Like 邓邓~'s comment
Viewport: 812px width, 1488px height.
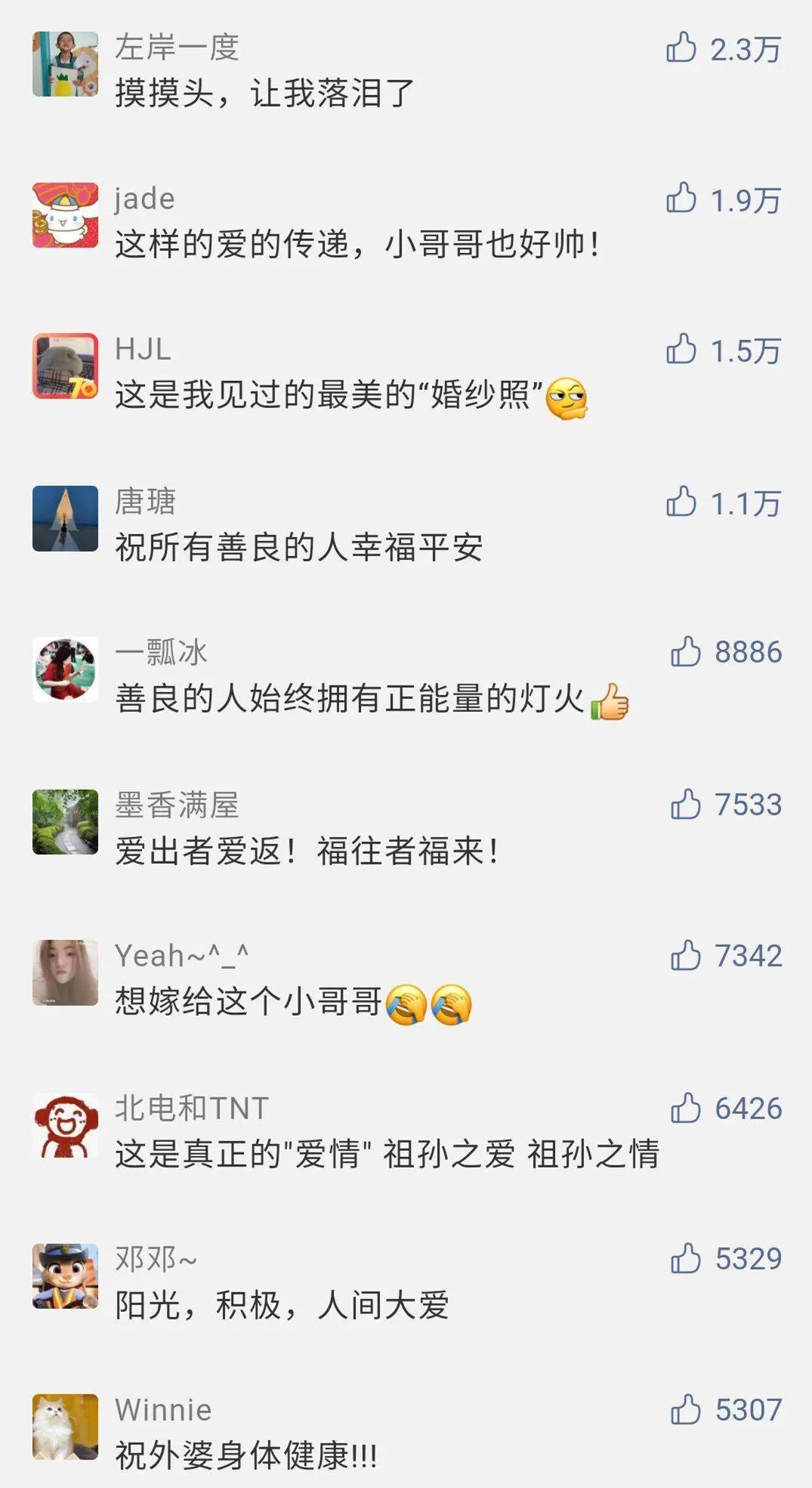coord(686,1258)
